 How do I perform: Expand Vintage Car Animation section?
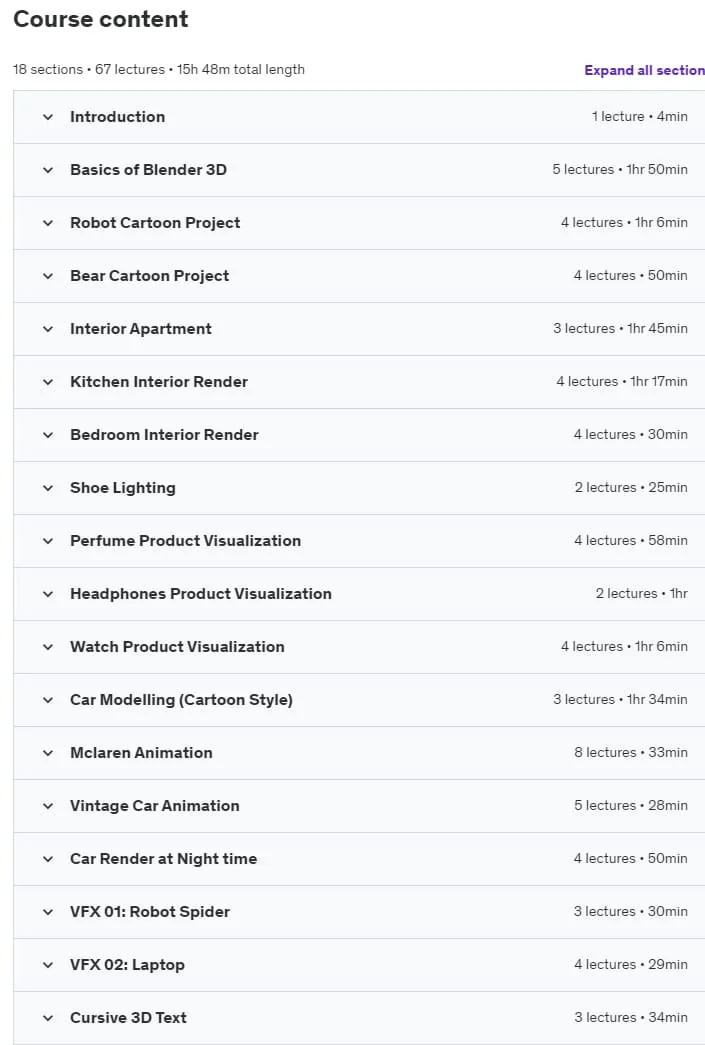click(x=359, y=806)
